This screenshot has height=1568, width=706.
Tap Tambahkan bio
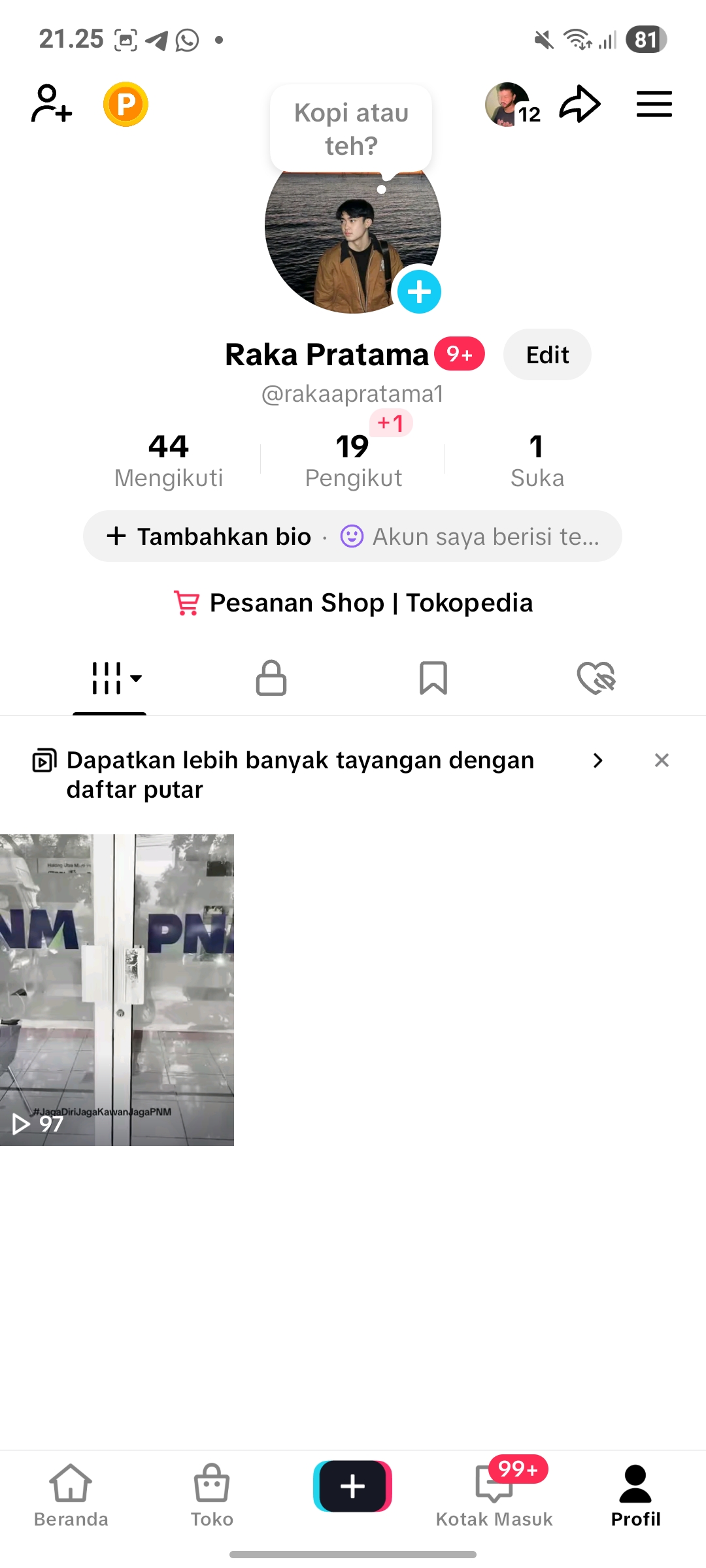(x=209, y=536)
